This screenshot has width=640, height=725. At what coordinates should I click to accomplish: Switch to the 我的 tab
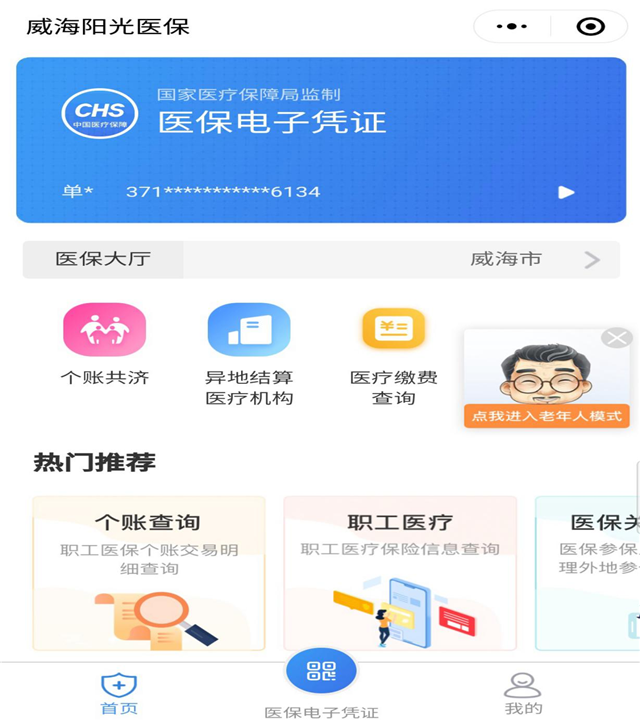(x=523, y=694)
